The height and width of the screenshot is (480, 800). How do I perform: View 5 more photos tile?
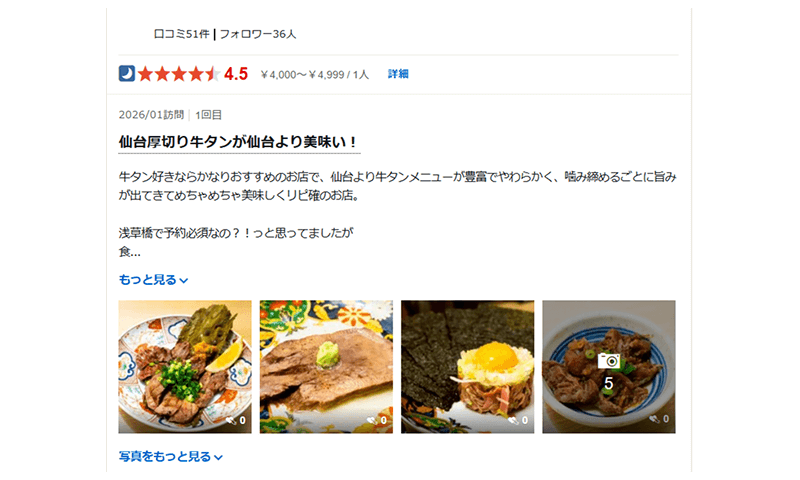click(608, 366)
